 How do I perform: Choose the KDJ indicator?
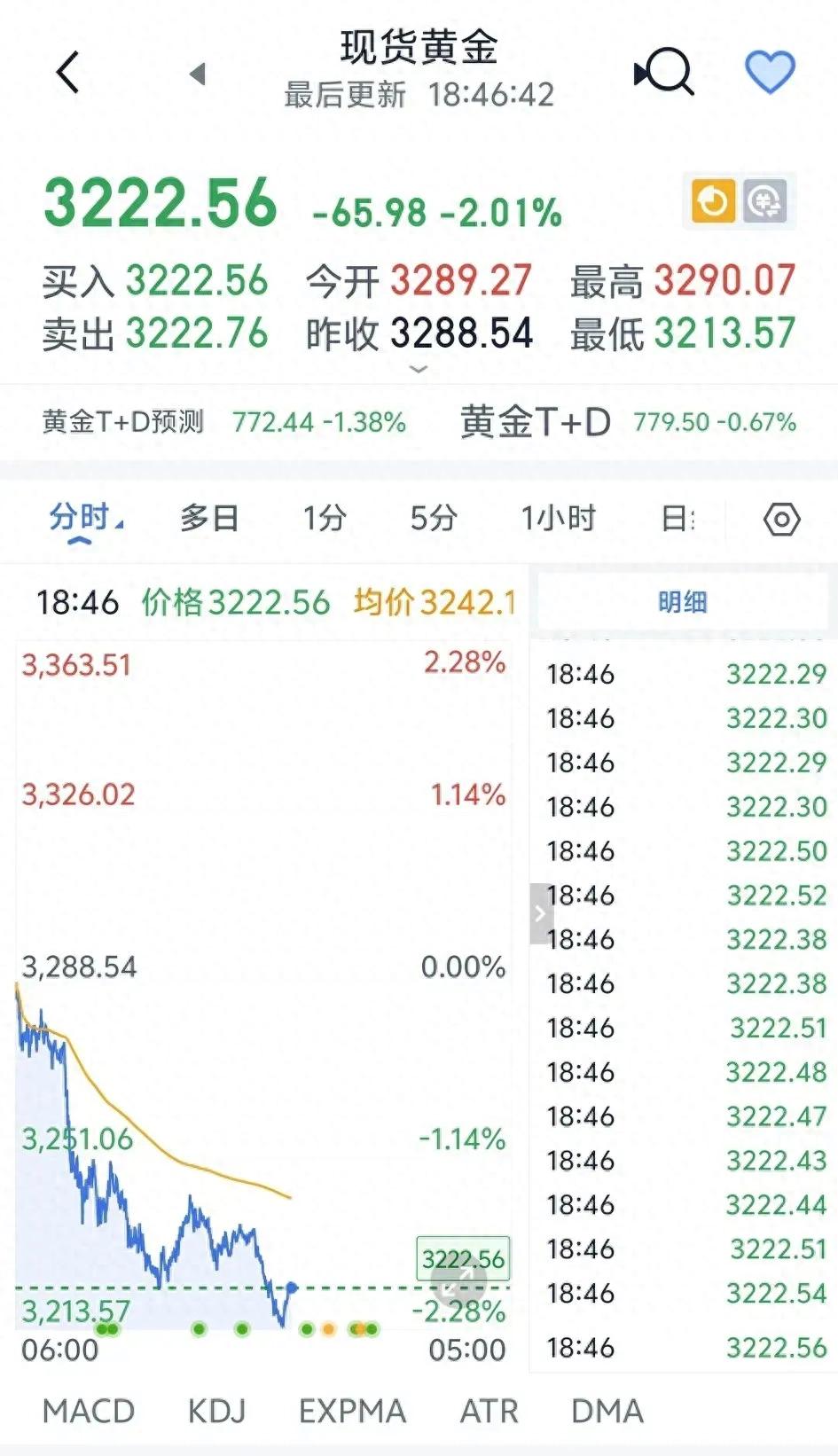pos(216,1411)
